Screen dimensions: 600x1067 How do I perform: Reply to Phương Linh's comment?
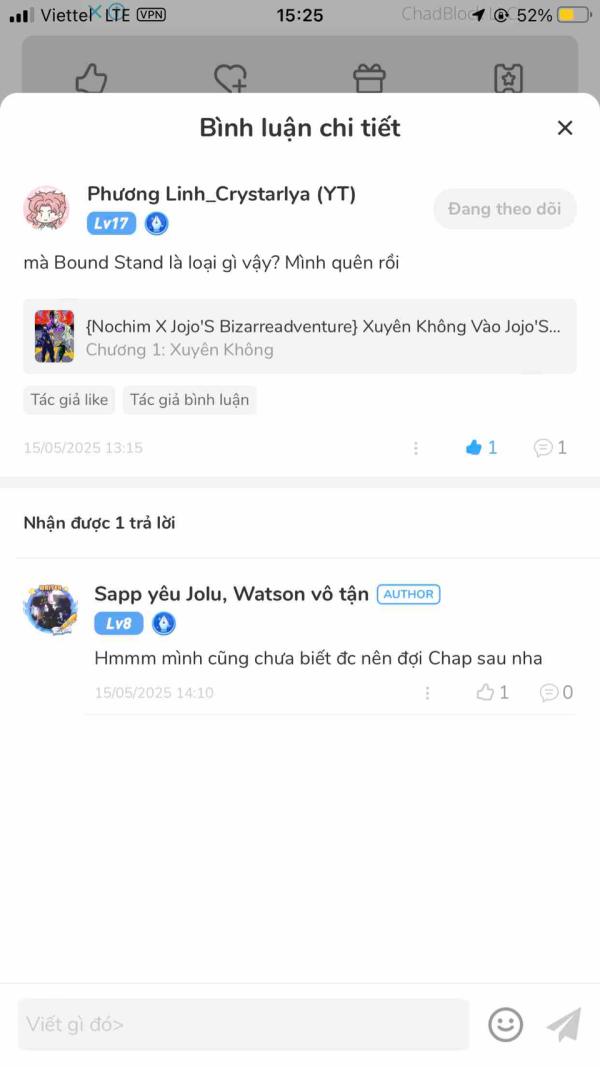[x=550, y=448]
